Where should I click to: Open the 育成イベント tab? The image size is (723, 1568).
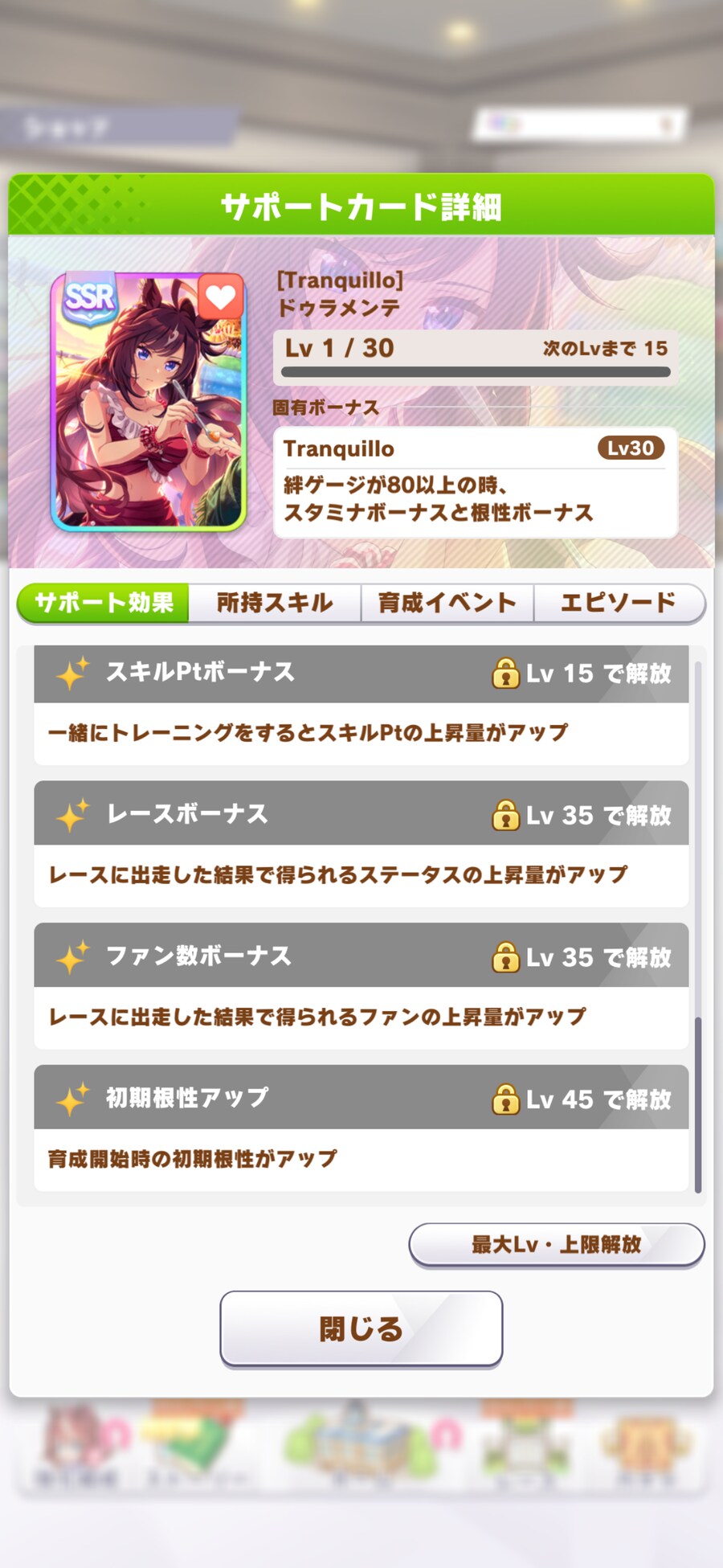(x=447, y=603)
